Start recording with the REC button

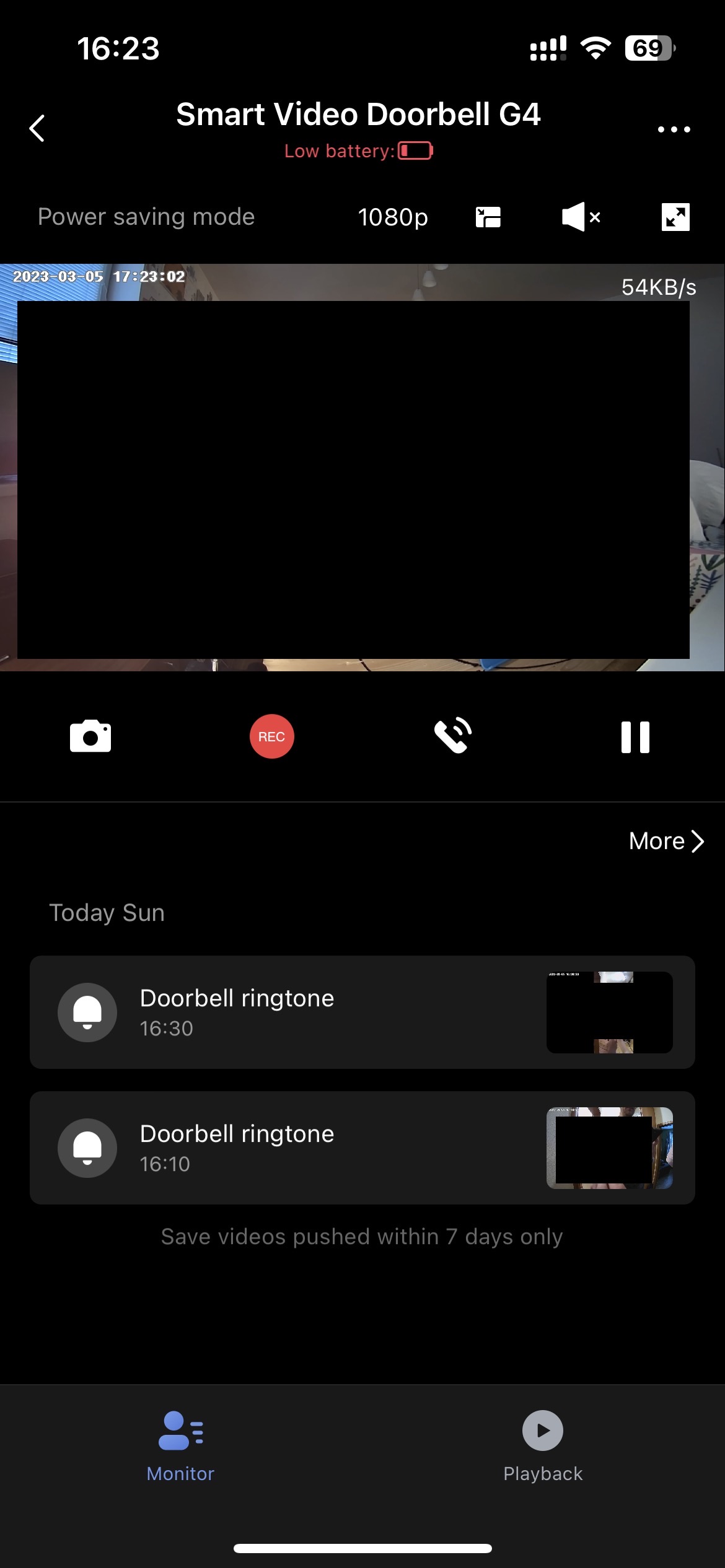coord(271,736)
